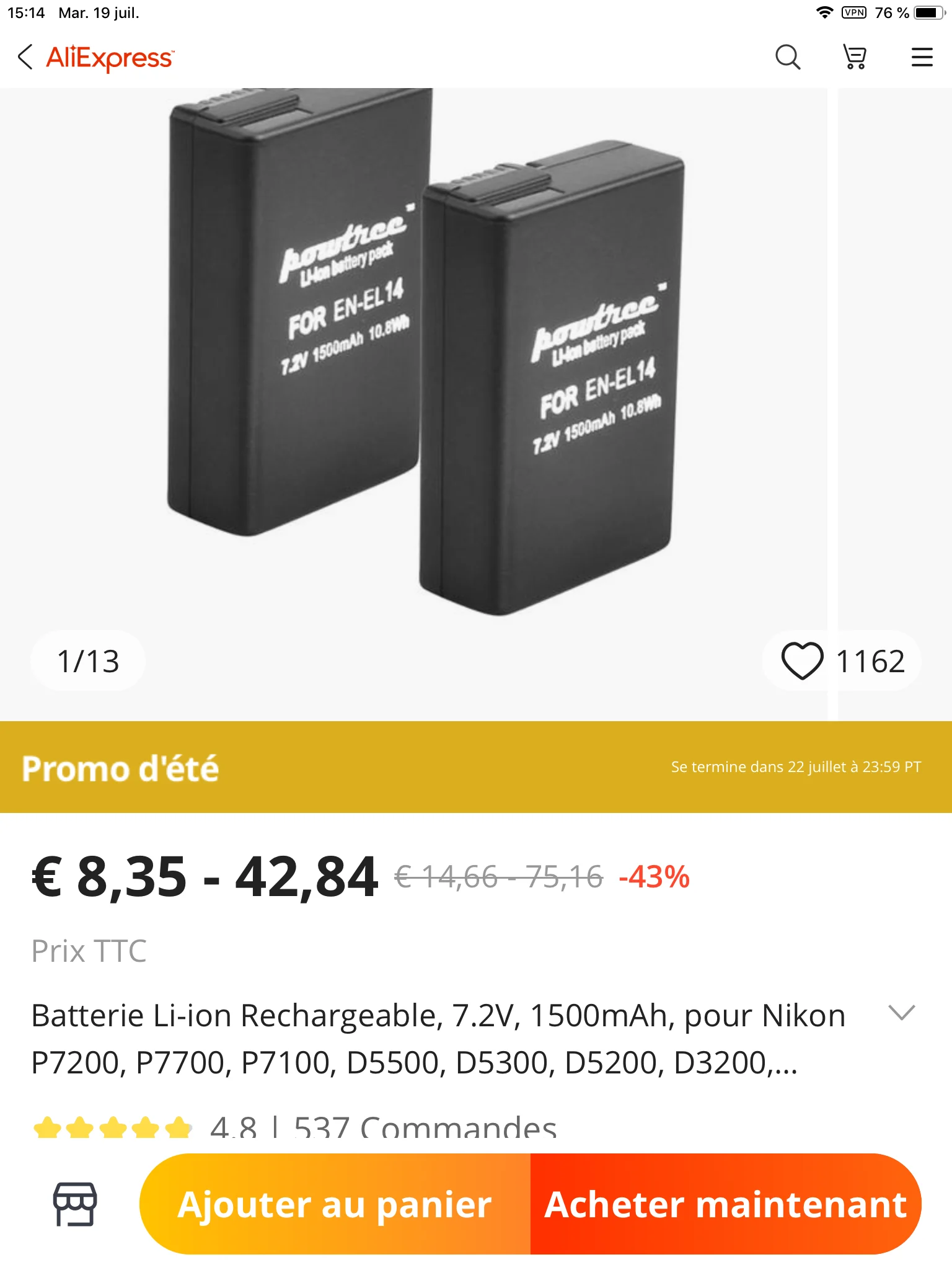This screenshot has height=1270, width=952.
Task: Add product to wishlist with heart icon
Action: tap(802, 661)
